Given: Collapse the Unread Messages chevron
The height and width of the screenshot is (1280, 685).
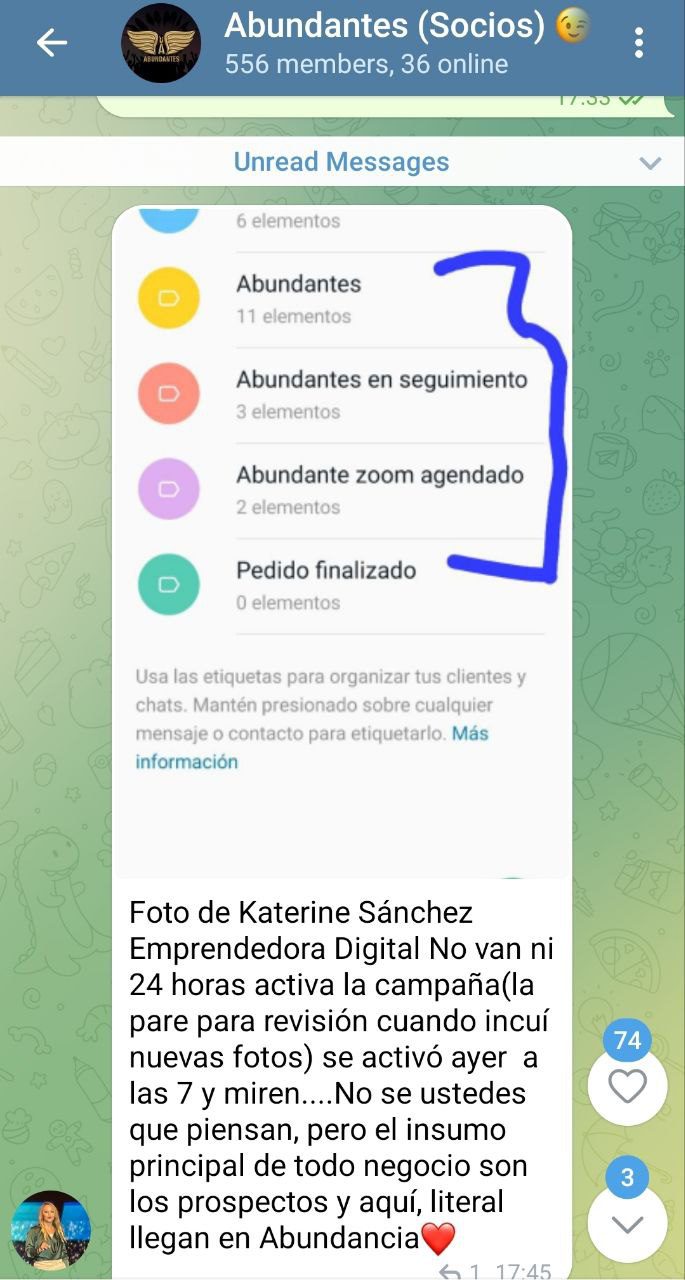Looking at the screenshot, I should 650,162.
